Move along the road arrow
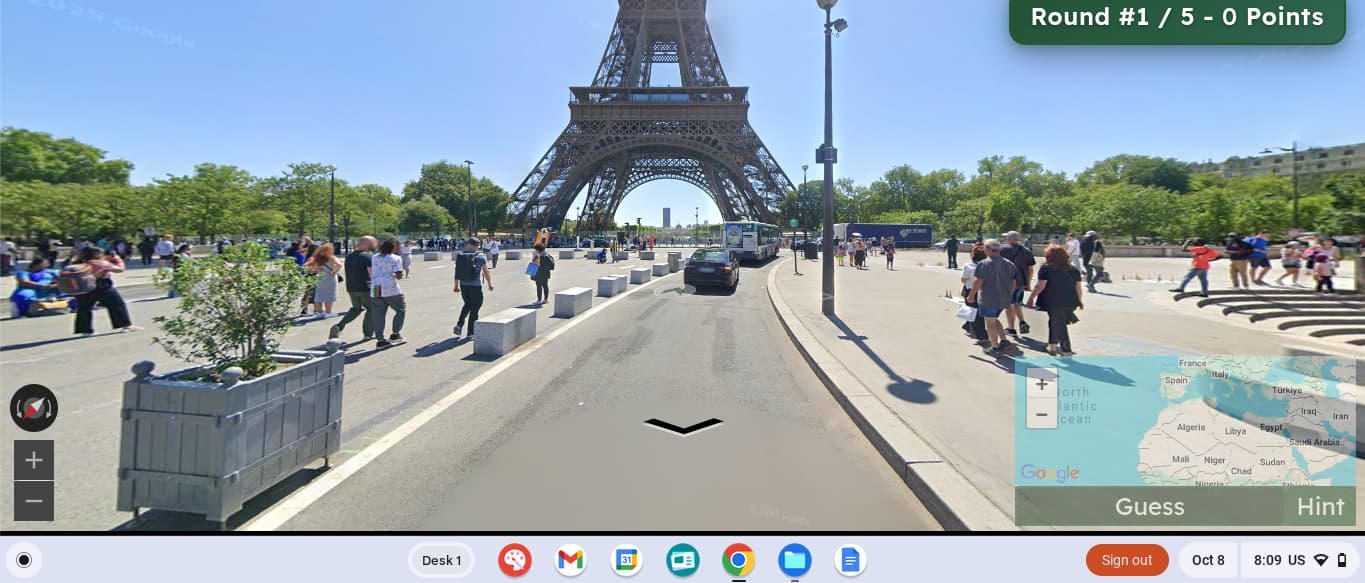 click(683, 427)
